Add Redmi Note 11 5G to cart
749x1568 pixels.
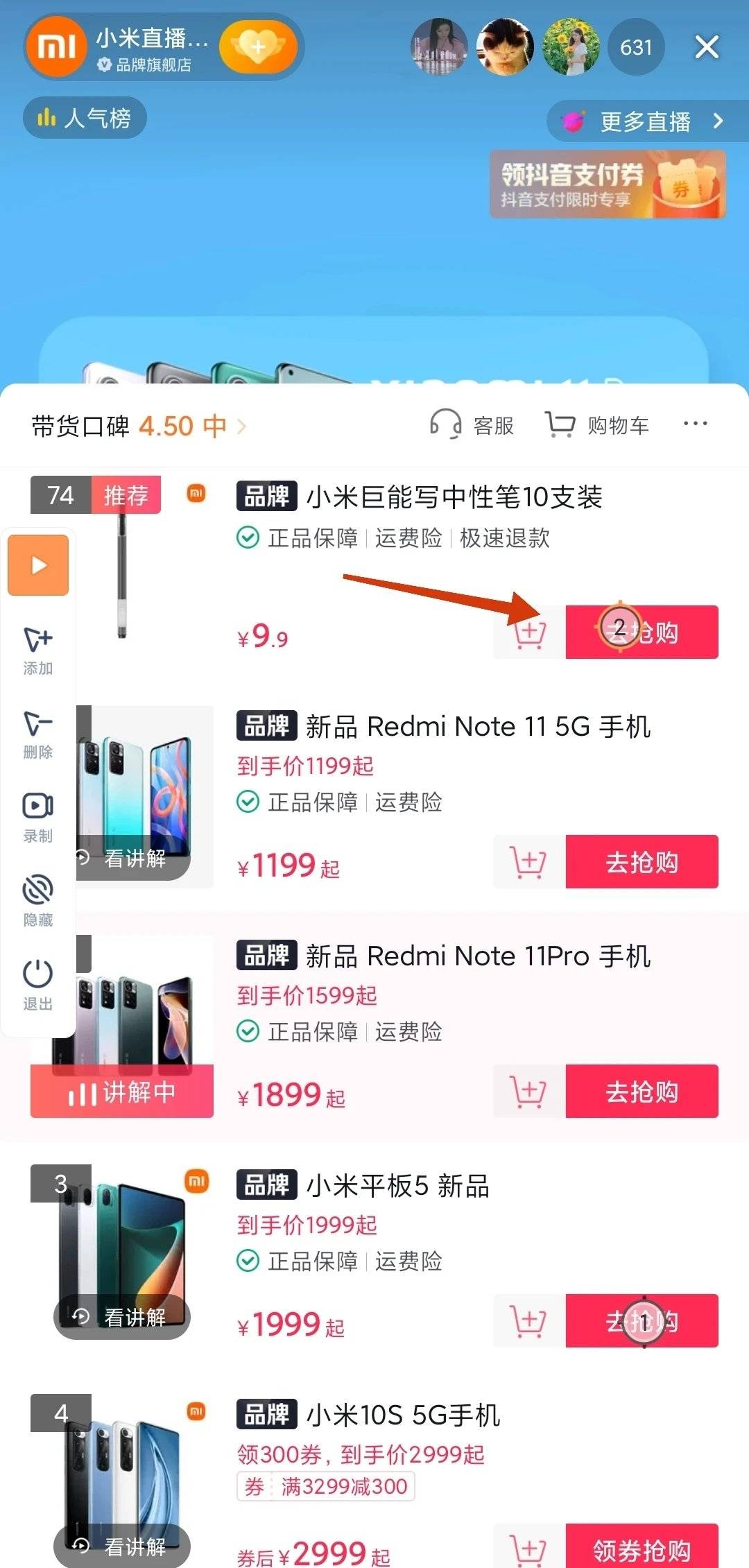529,862
